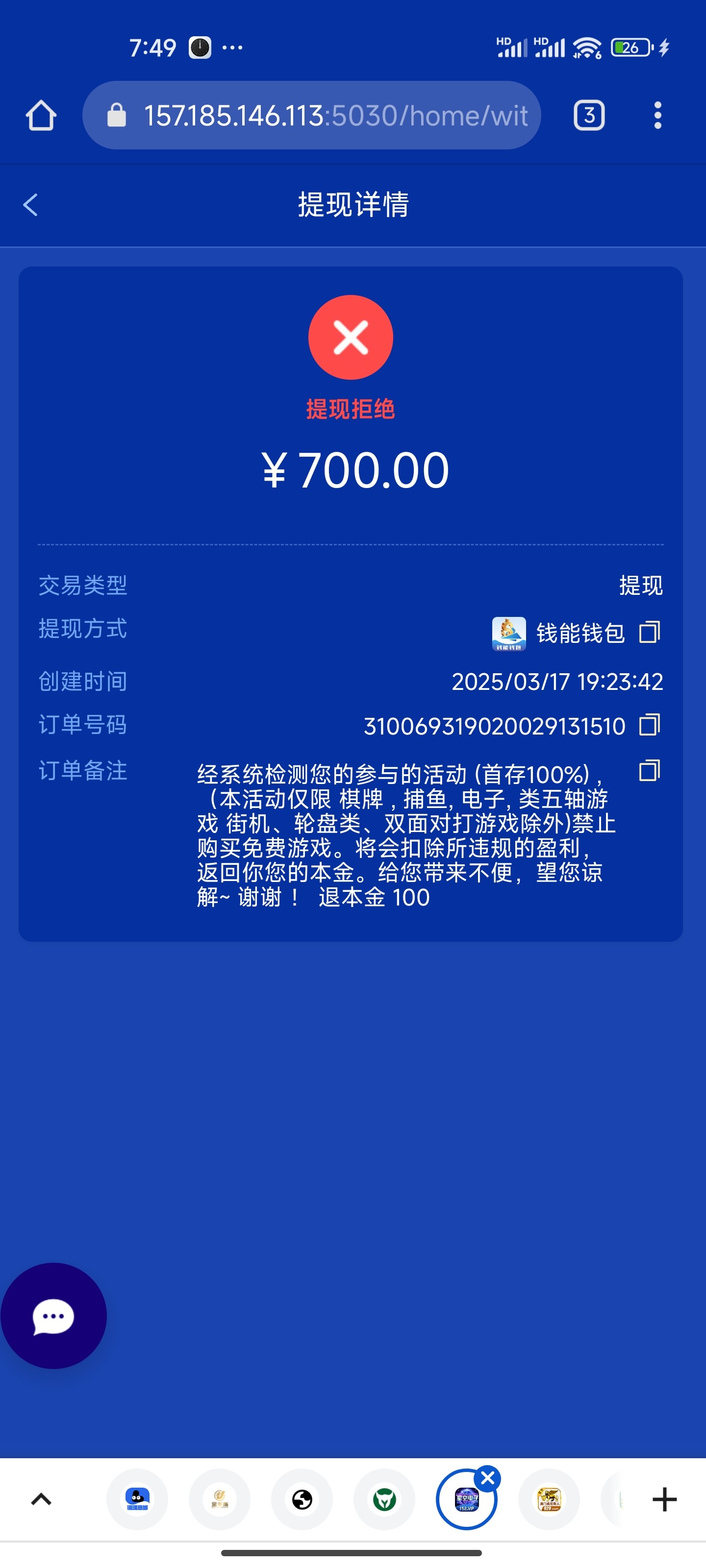Copy the order number 31006931902002913151​0
This screenshot has width=706, height=1568.
click(649, 725)
